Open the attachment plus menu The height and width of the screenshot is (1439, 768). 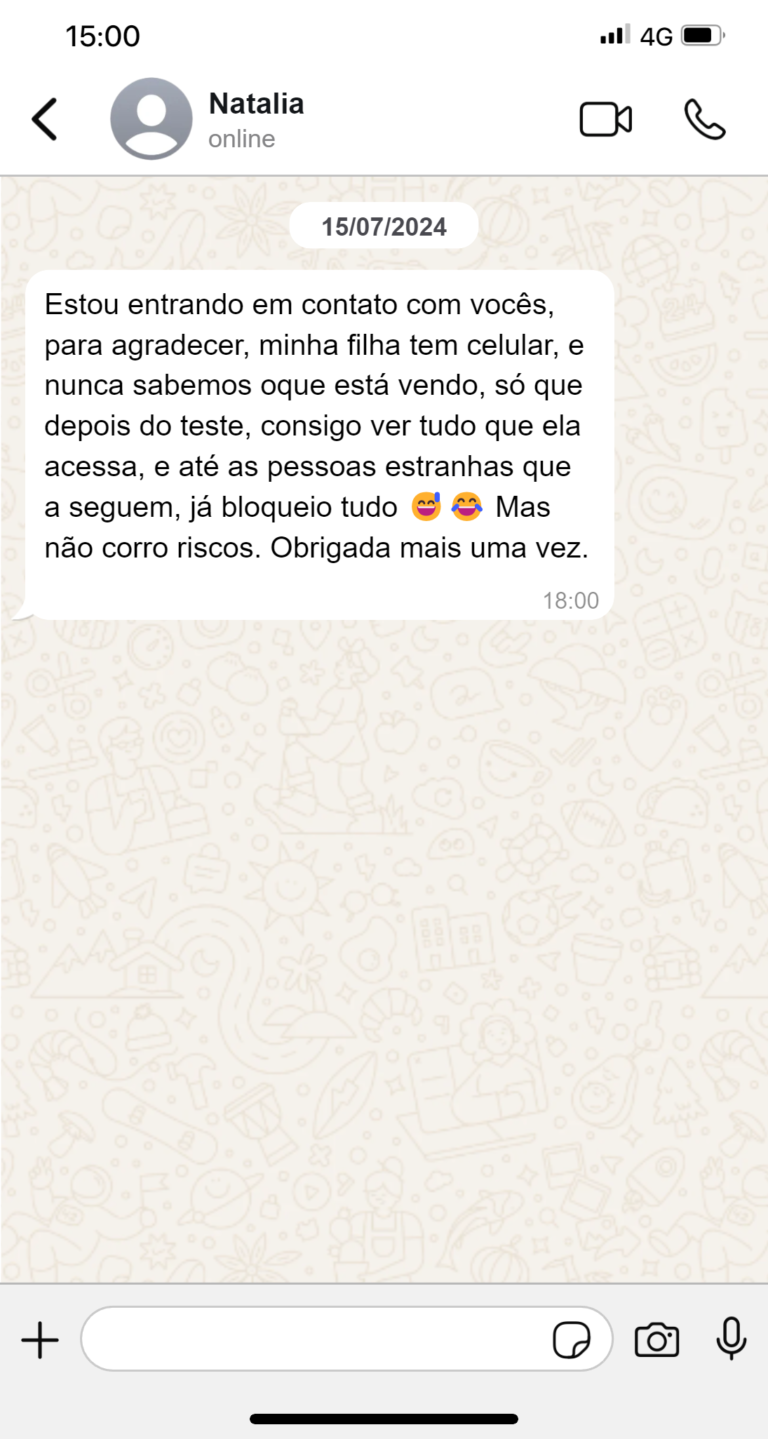click(x=40, y=1339)
